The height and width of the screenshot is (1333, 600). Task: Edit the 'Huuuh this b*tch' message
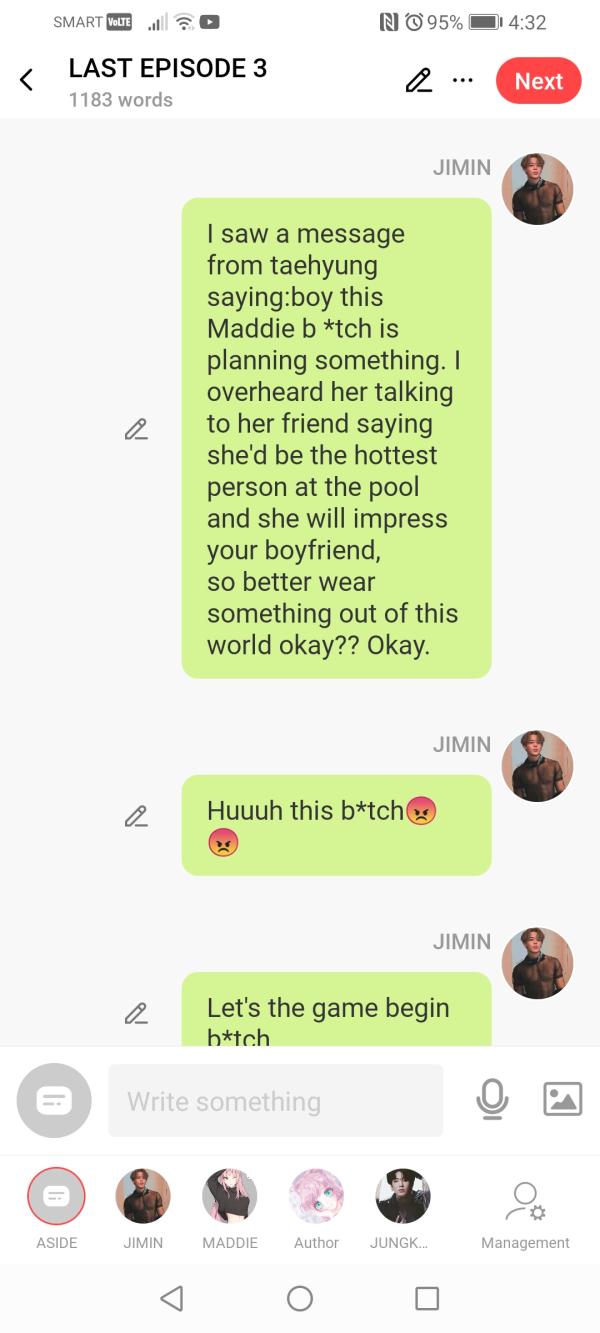click(x=136, y=816)
